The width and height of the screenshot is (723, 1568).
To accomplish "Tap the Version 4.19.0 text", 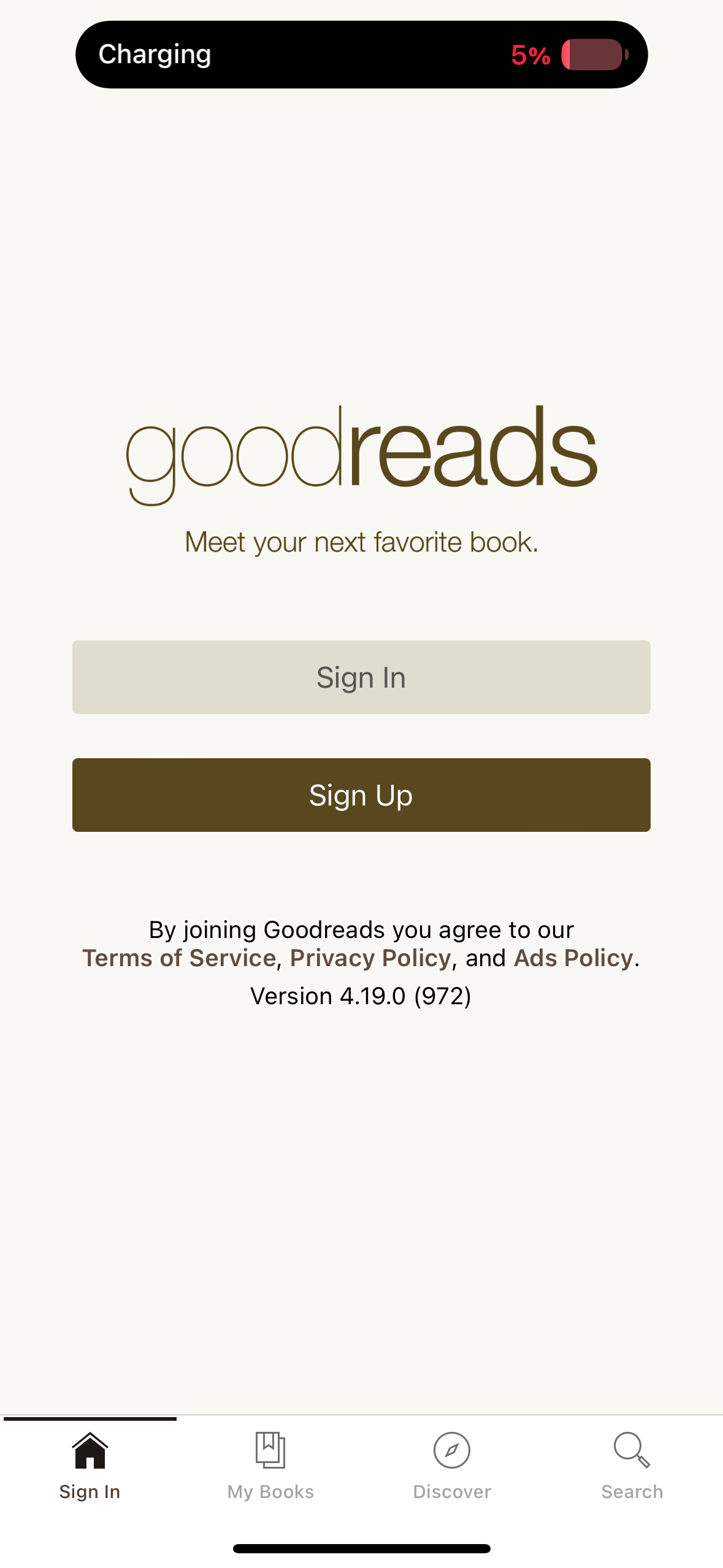I will click(361, 996).
